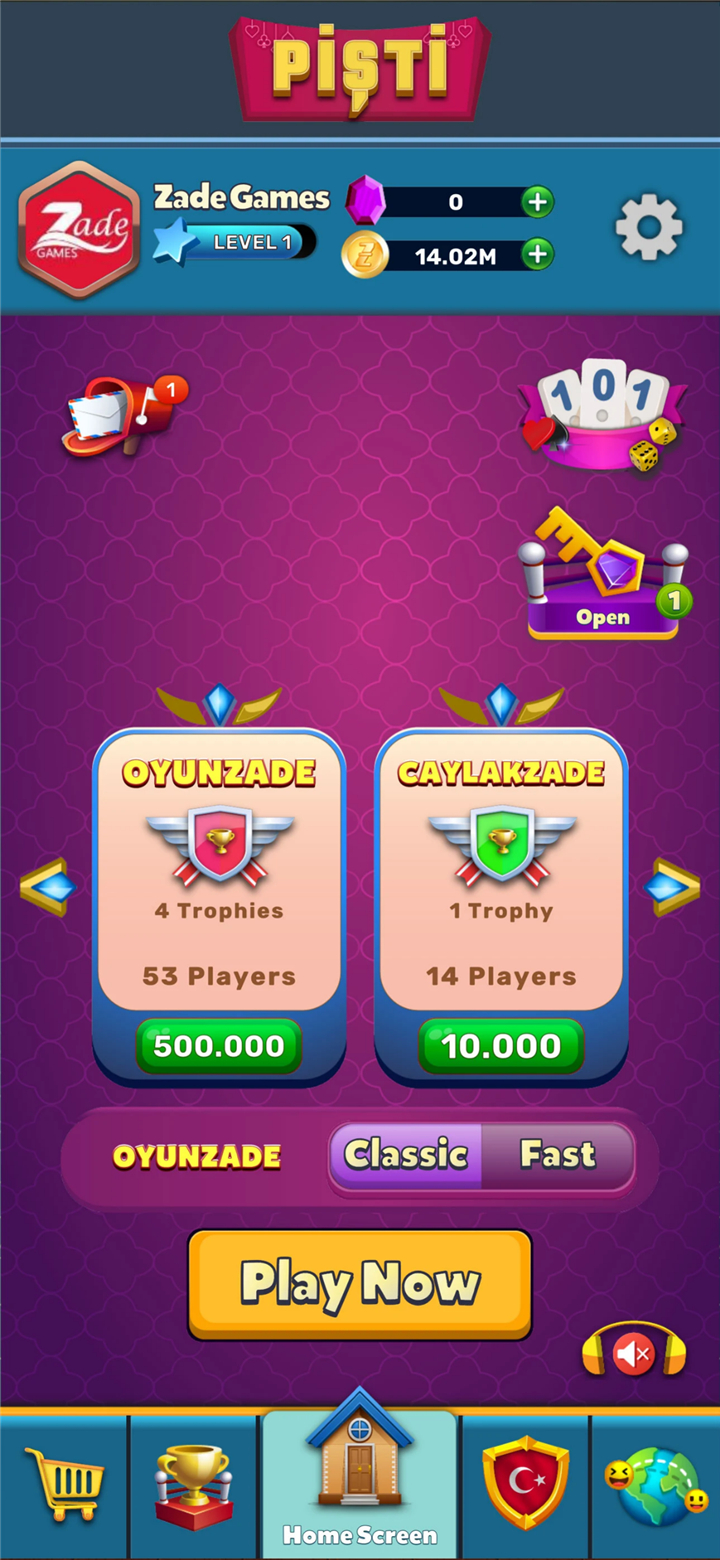720x1560 pixels.
Task: Open the settings gear
Action: tap(649, 228)
